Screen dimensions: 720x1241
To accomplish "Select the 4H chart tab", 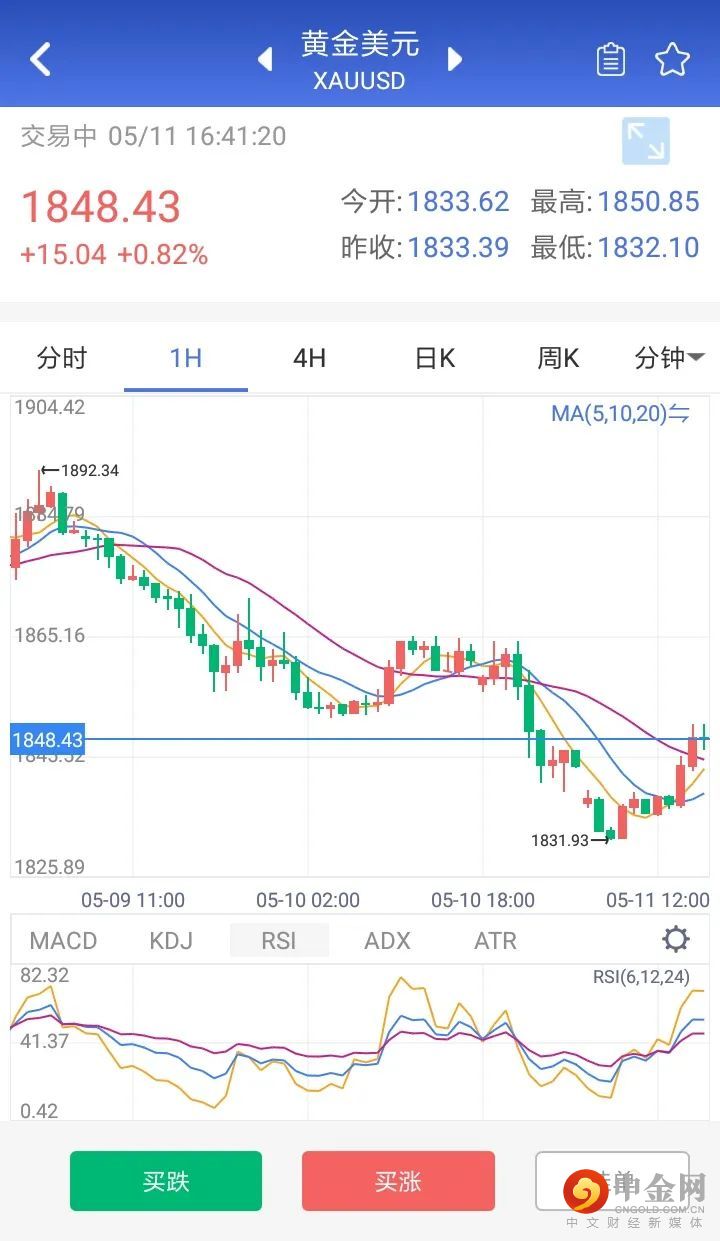I will [x=310, y=358].
